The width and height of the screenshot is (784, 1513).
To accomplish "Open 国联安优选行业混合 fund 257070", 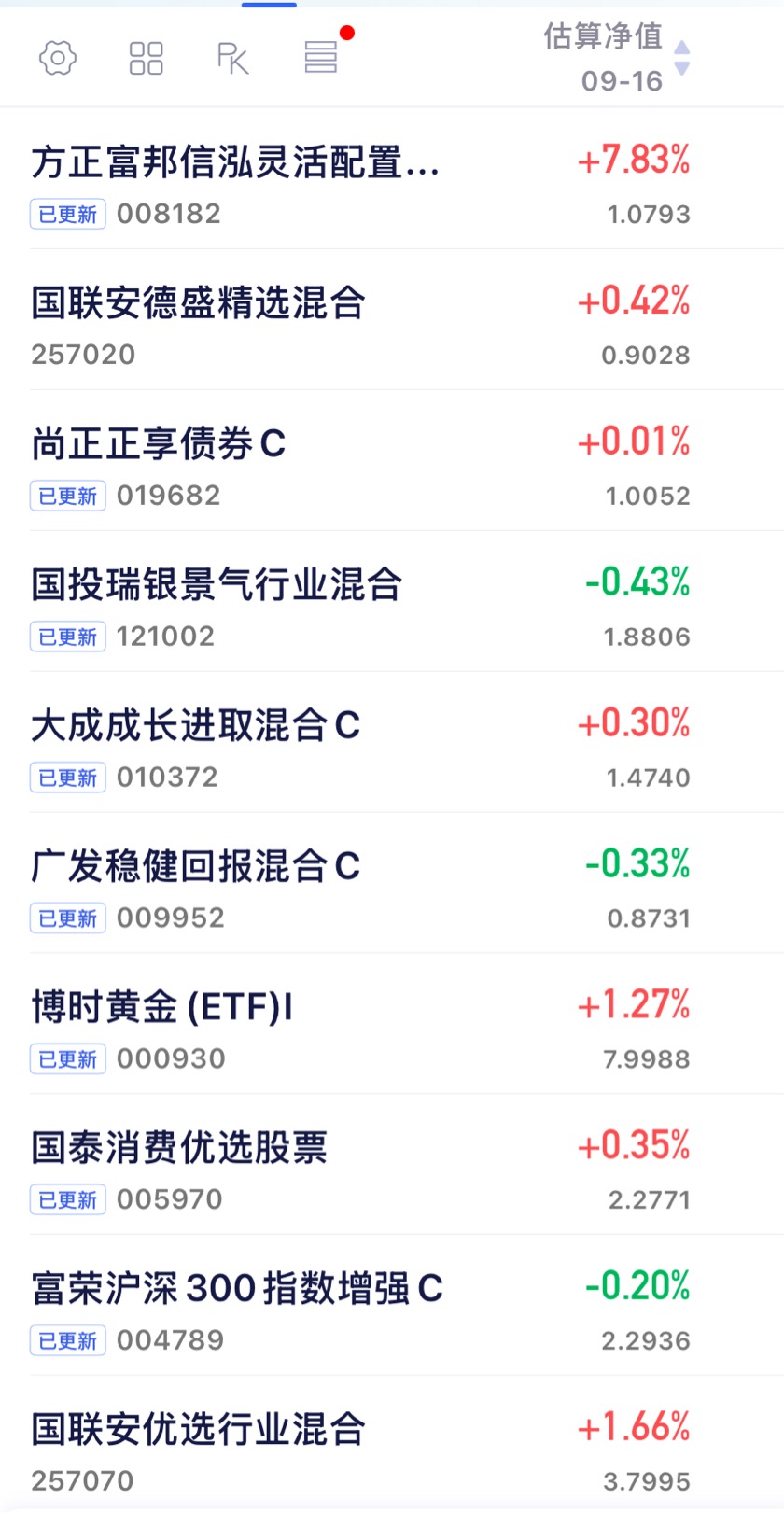I will coord(392,1445).
